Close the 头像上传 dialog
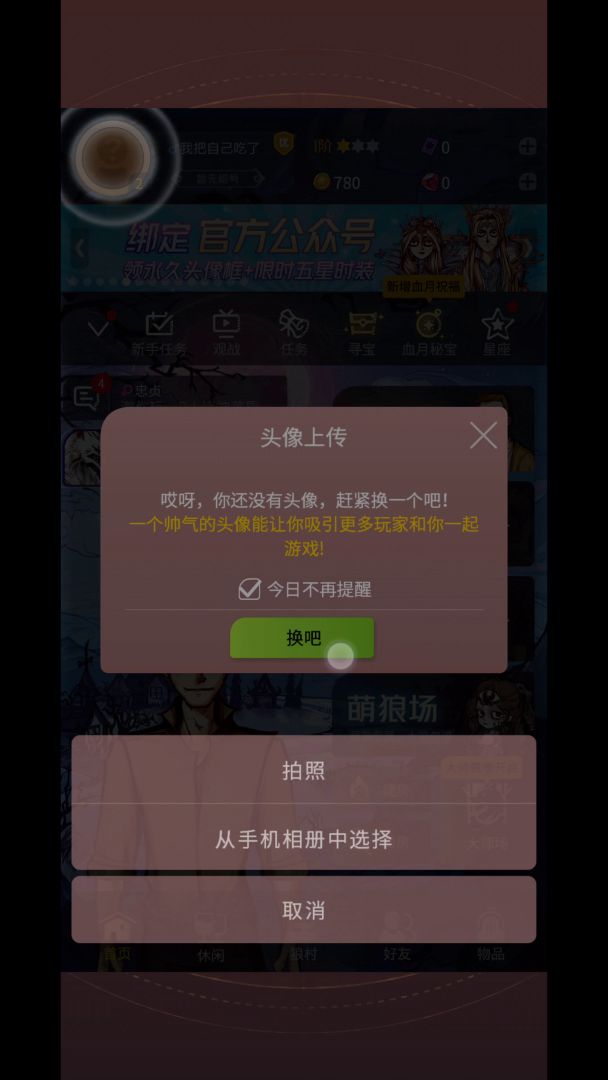Screen dimensions: 608x1080 coord(483,435)
